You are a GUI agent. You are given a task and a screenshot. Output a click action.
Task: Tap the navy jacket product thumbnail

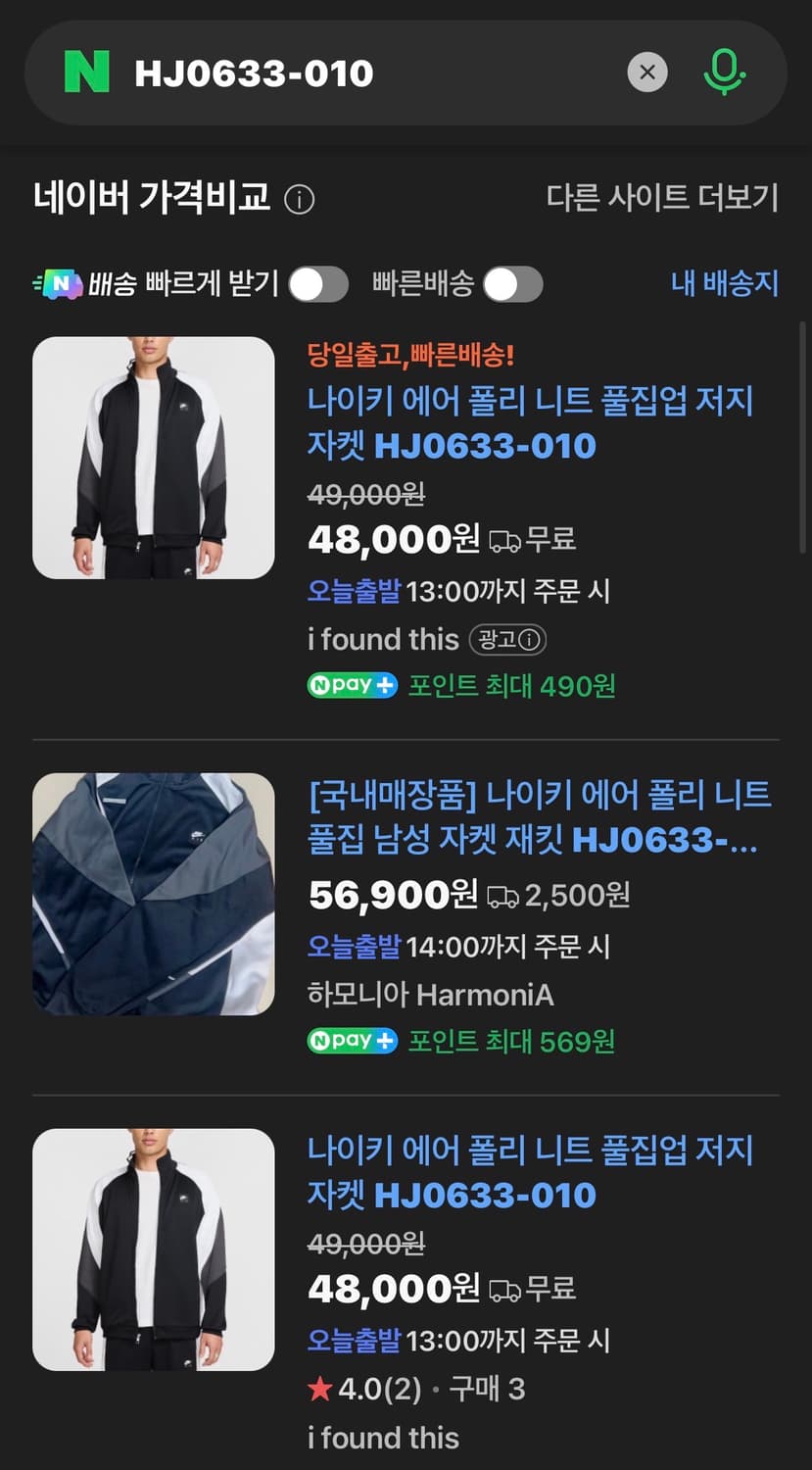coord(153,894)
